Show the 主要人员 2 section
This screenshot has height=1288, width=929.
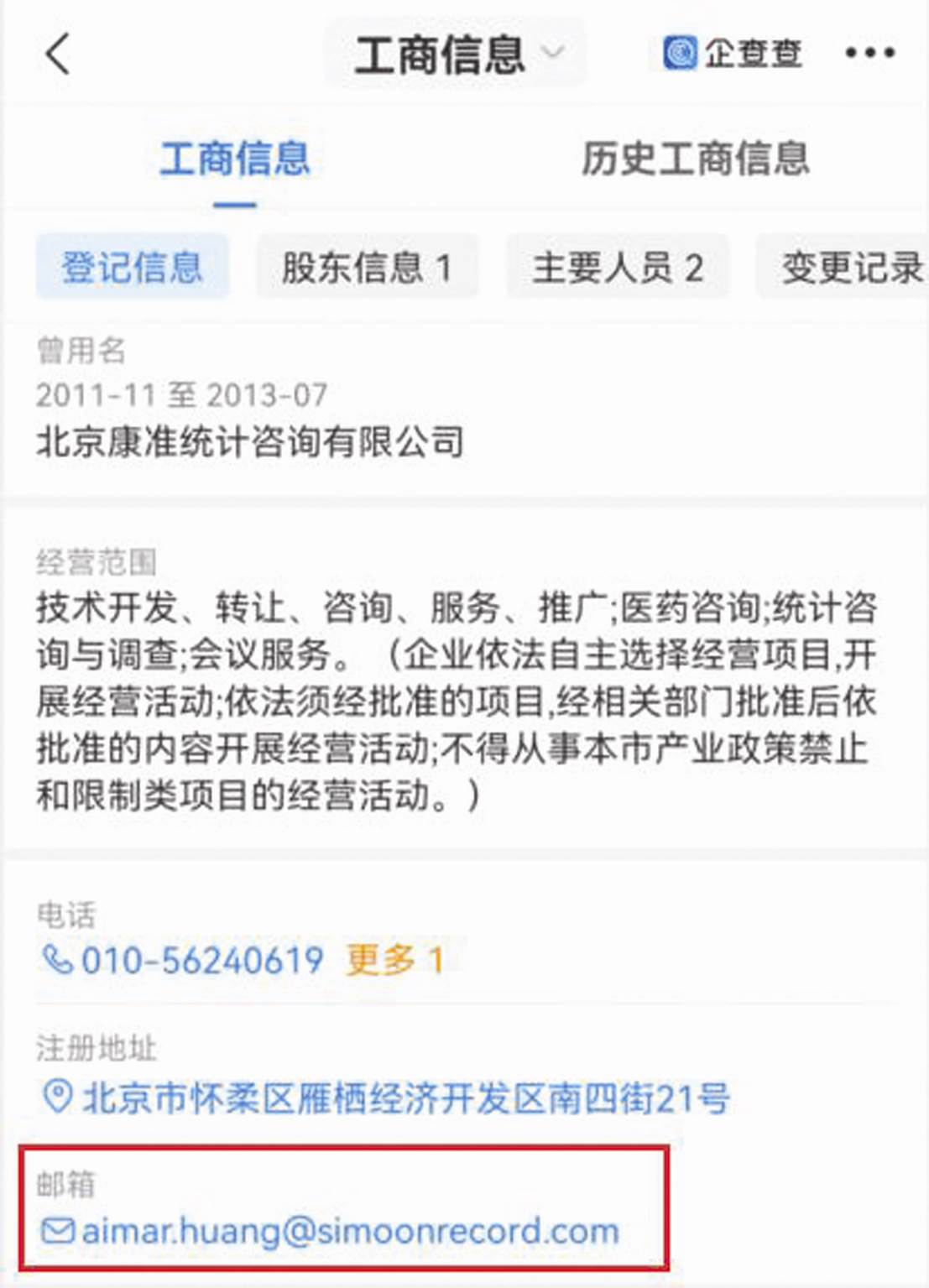(x=617, y=268)
